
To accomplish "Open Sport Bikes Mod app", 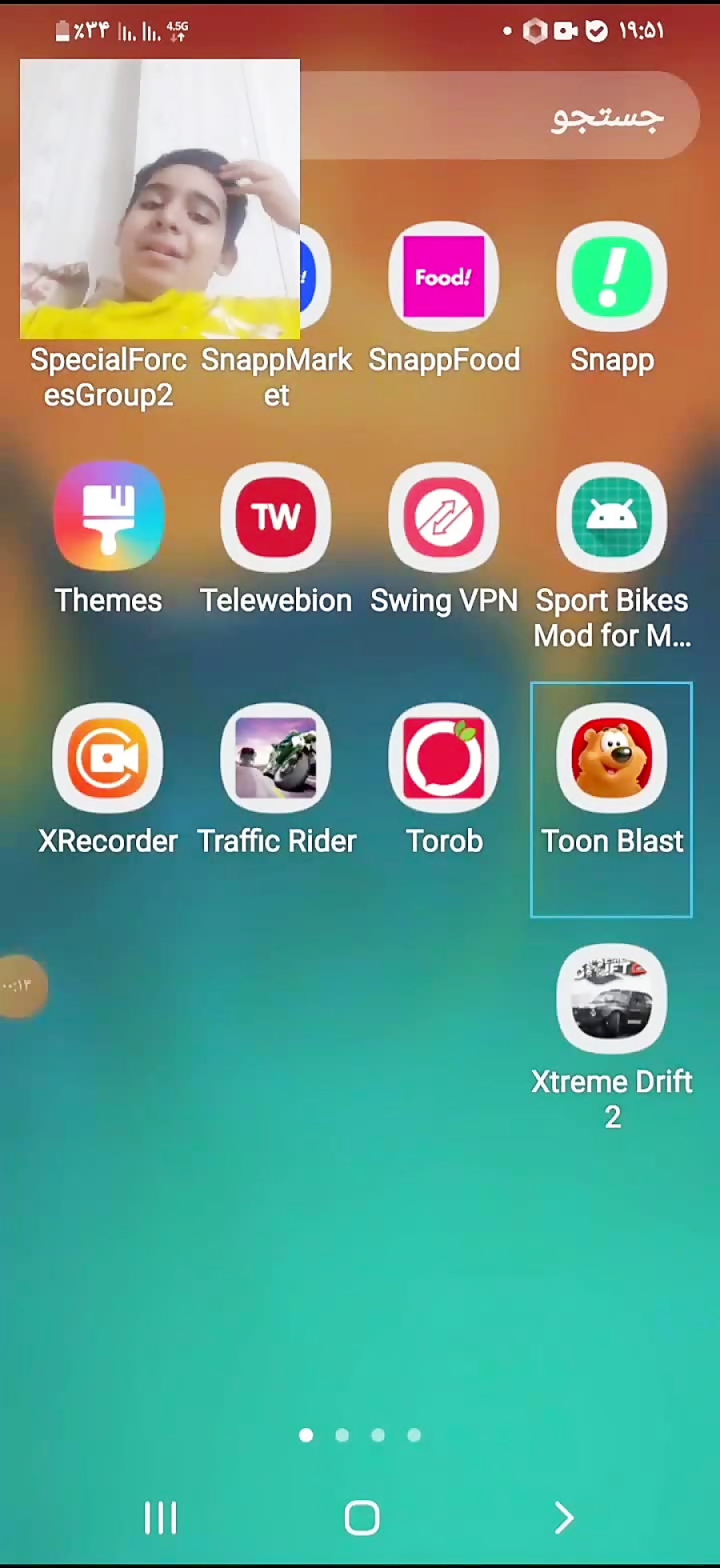I will click(x=612, y=518).
